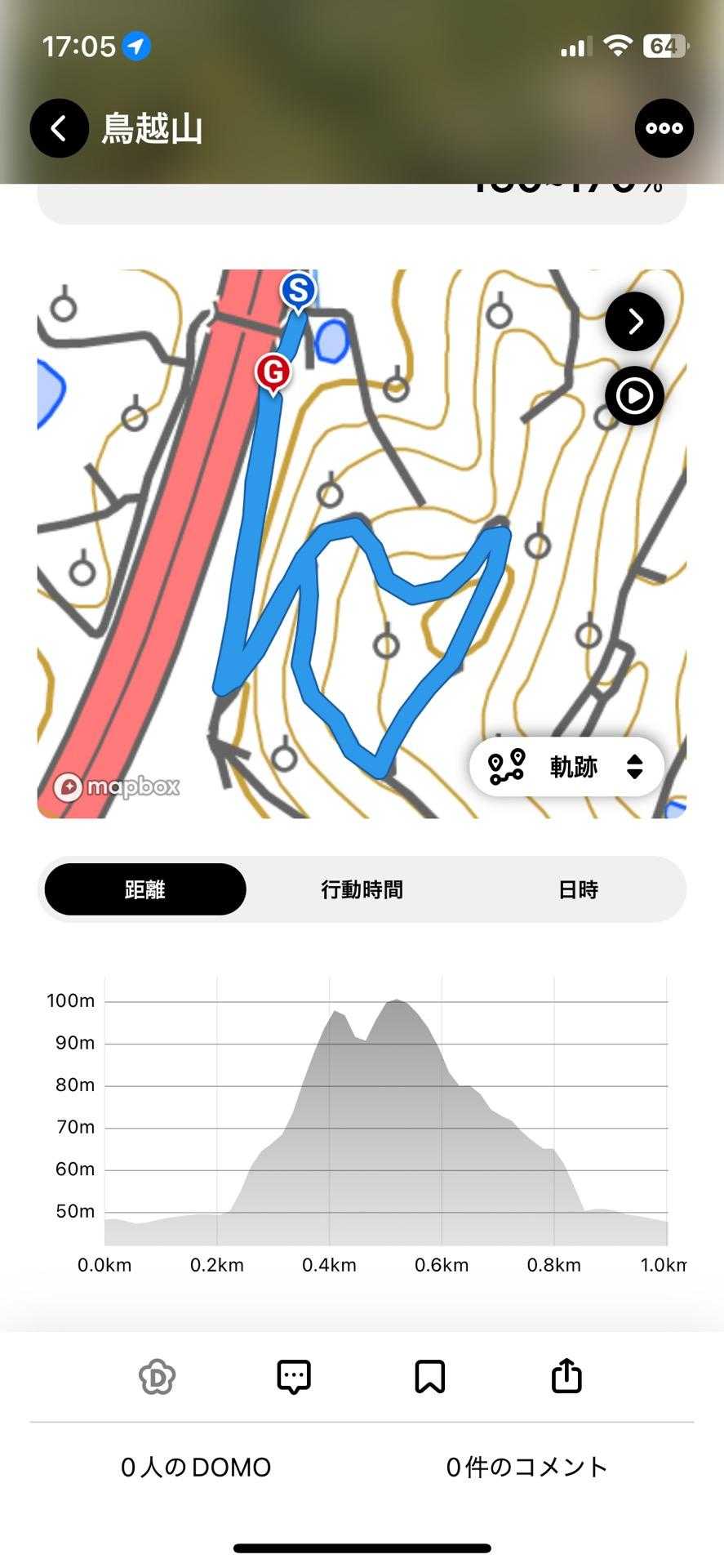The height and width of the screenshot is (1568, 724).
Task: Expand the map with the arrow button
Action: click(x=635, y=321)
